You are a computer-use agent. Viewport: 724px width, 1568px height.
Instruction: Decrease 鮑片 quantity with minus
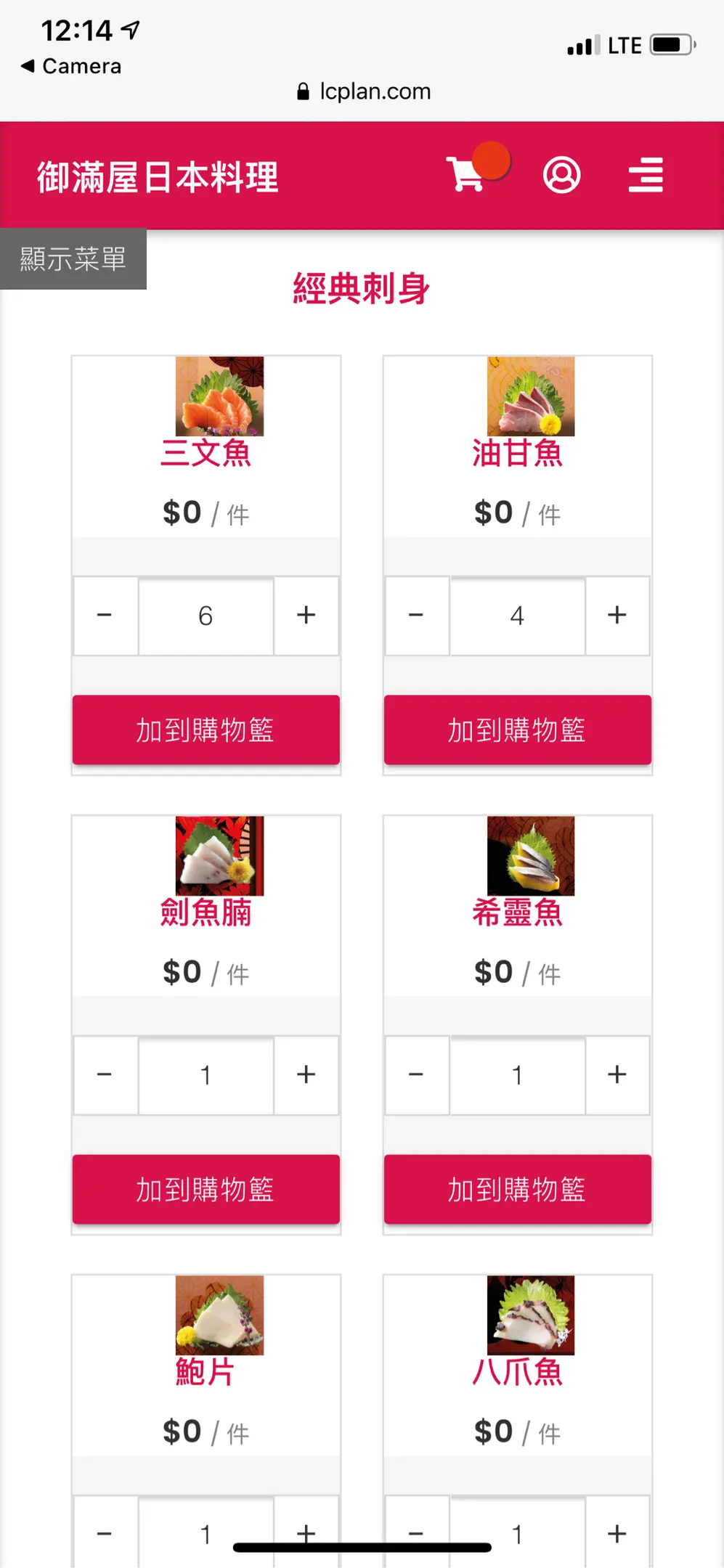pos(105,1533)
